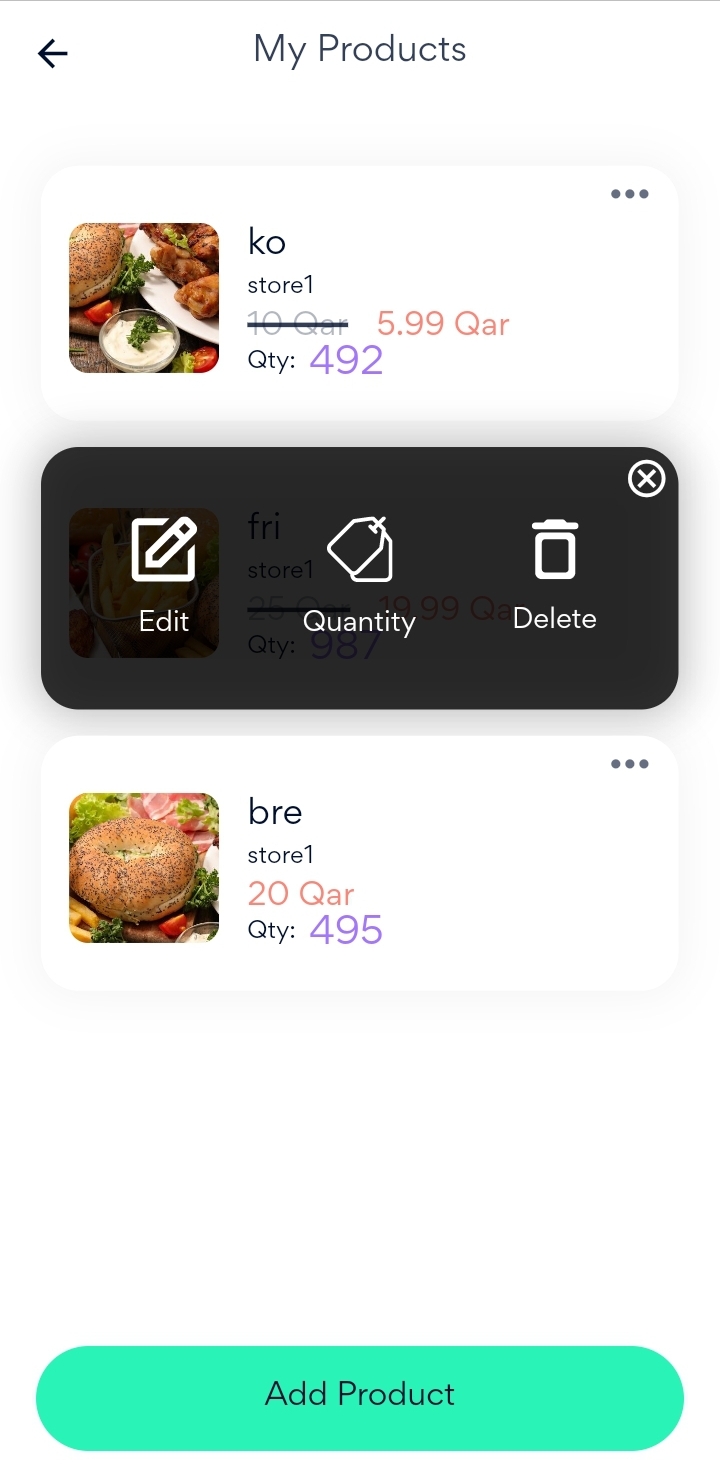This screenshot has height=1466, width=720.
Task: Close the product action overlay
Action: pos(646,480)
